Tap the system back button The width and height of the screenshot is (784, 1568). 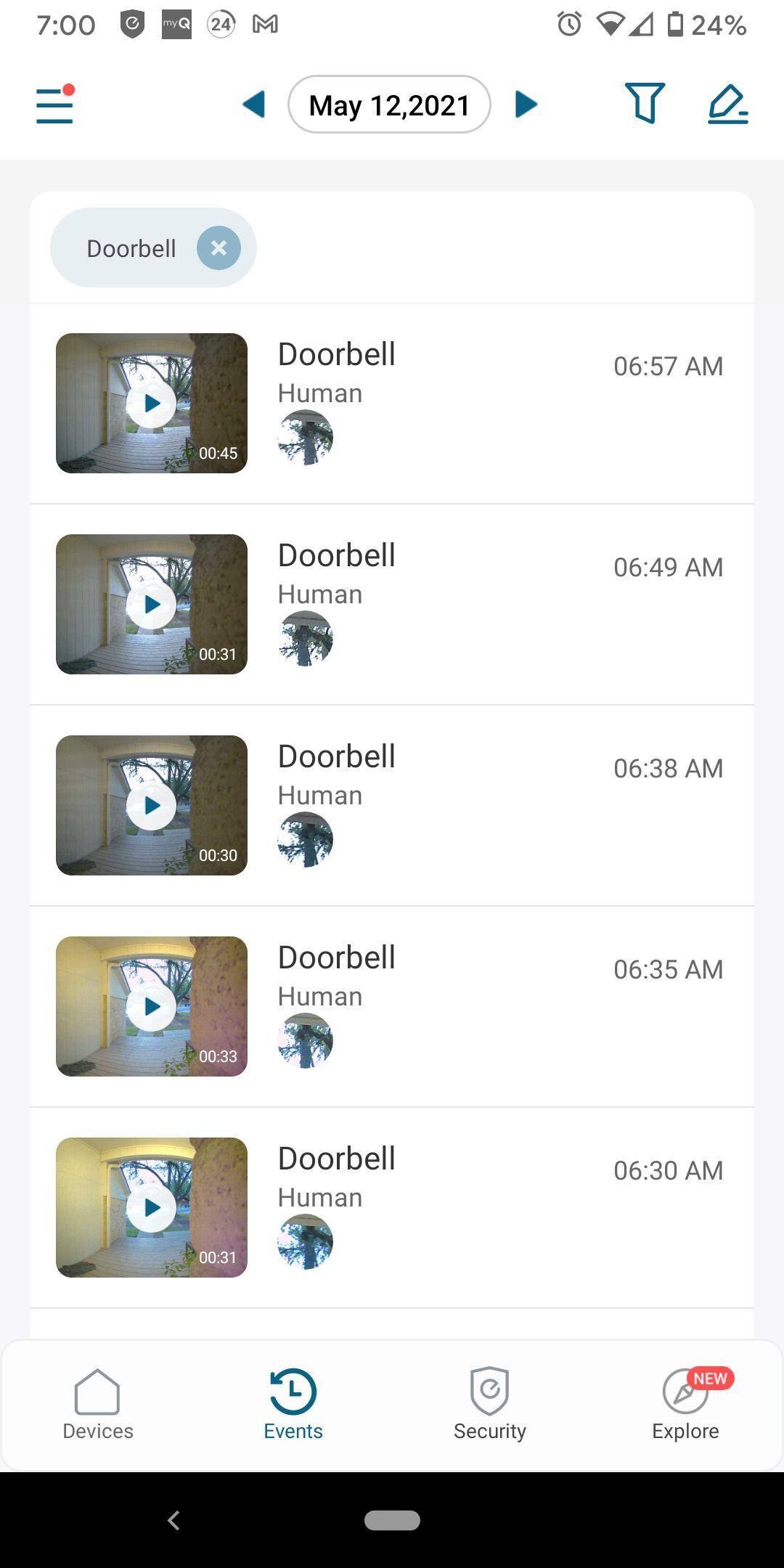coord(173,1520)
